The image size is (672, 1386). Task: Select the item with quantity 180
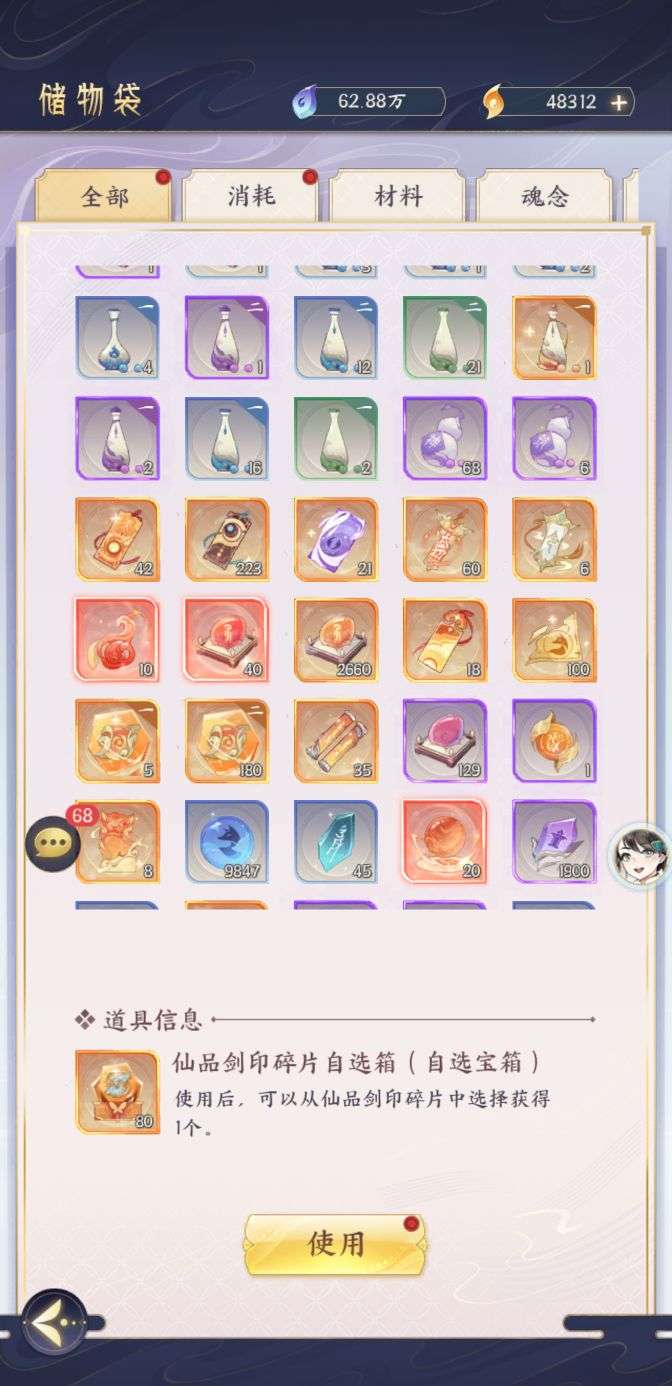[x=227, y=740]
